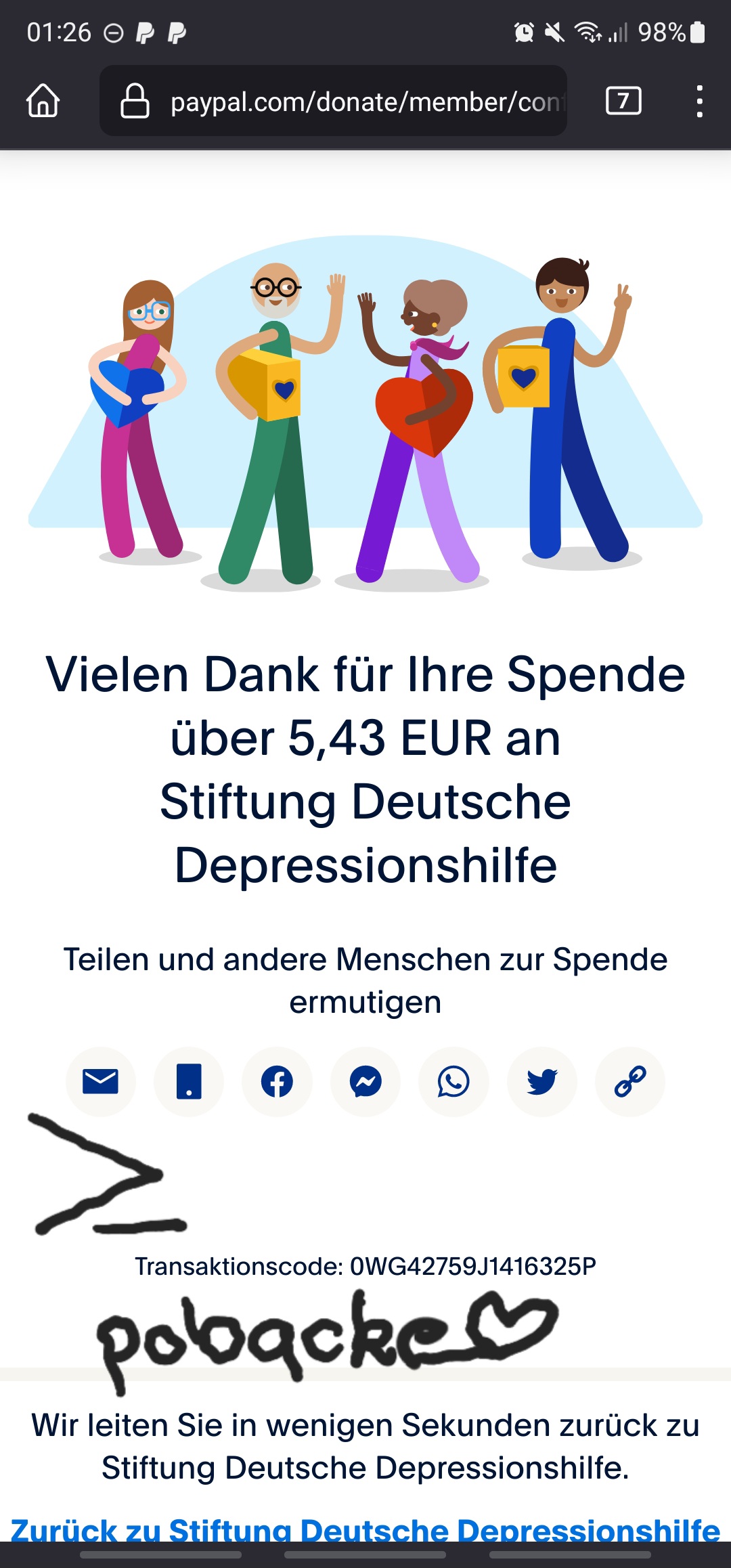Follow Zurück zu Stiftung Deutsche Depressionshilfe link
The image size is (731, 1568).
[365, 1529]
